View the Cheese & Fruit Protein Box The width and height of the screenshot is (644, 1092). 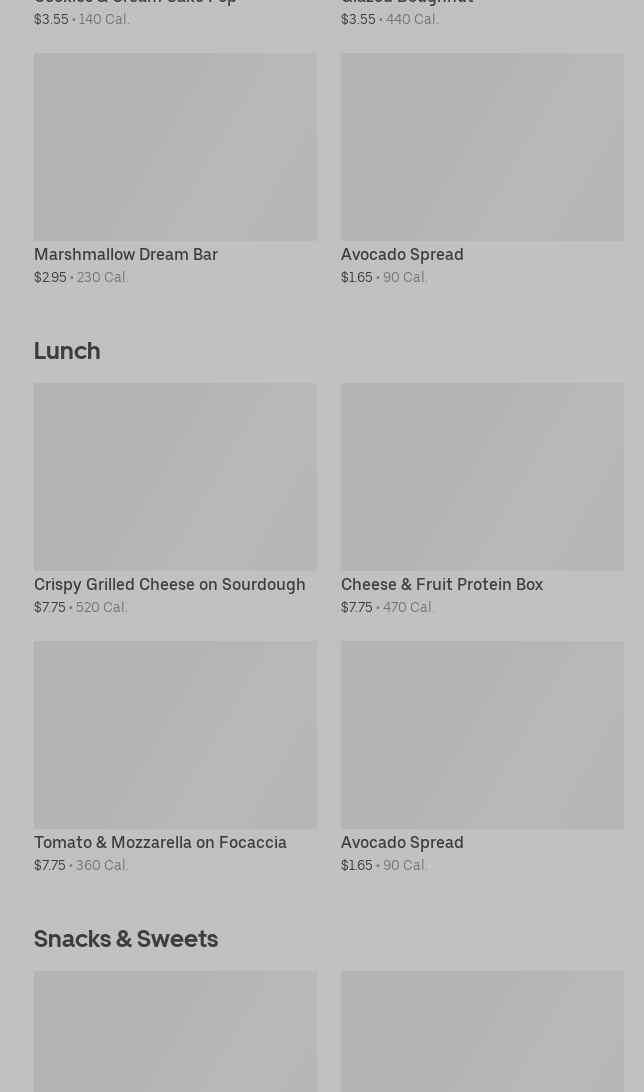[482, 499]
